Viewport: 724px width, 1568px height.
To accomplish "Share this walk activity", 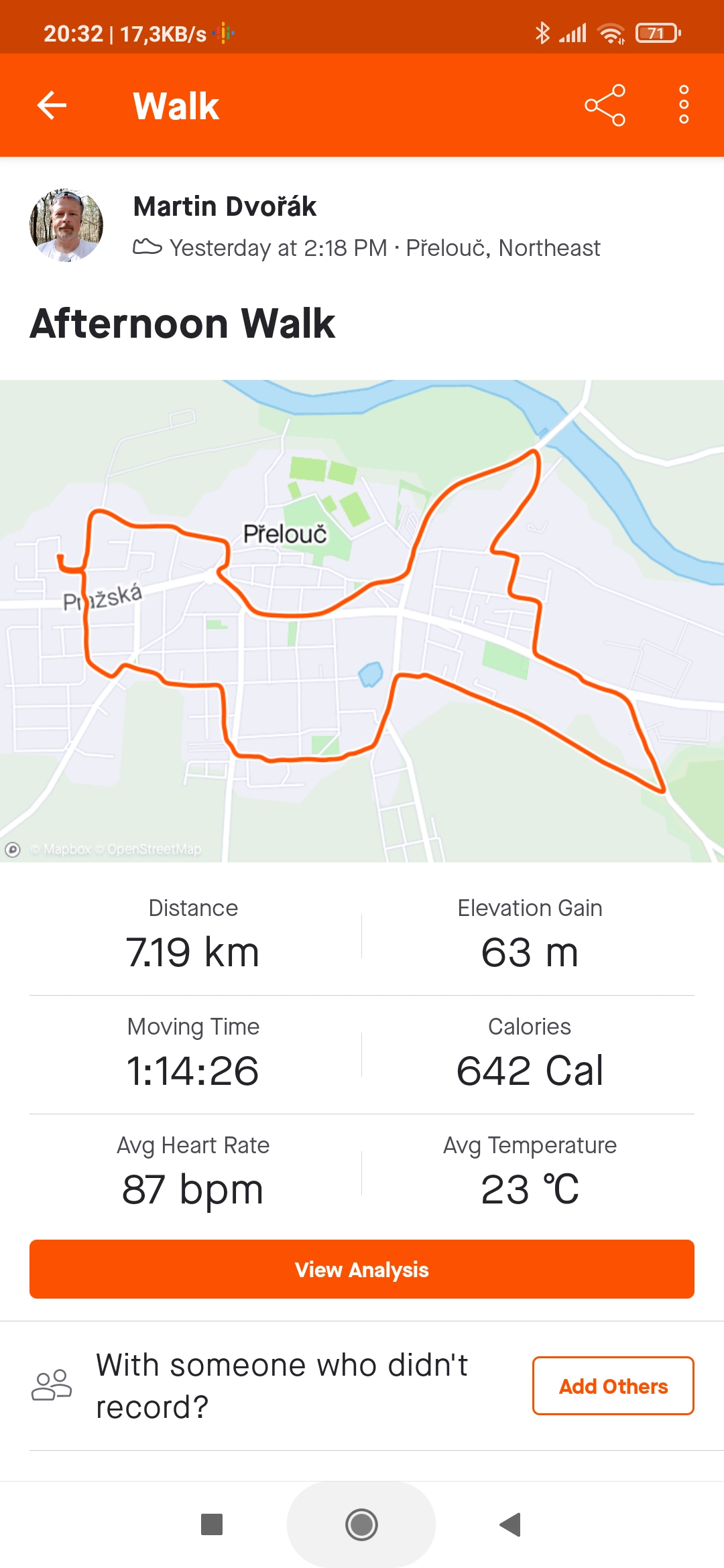I will (605, 105).
